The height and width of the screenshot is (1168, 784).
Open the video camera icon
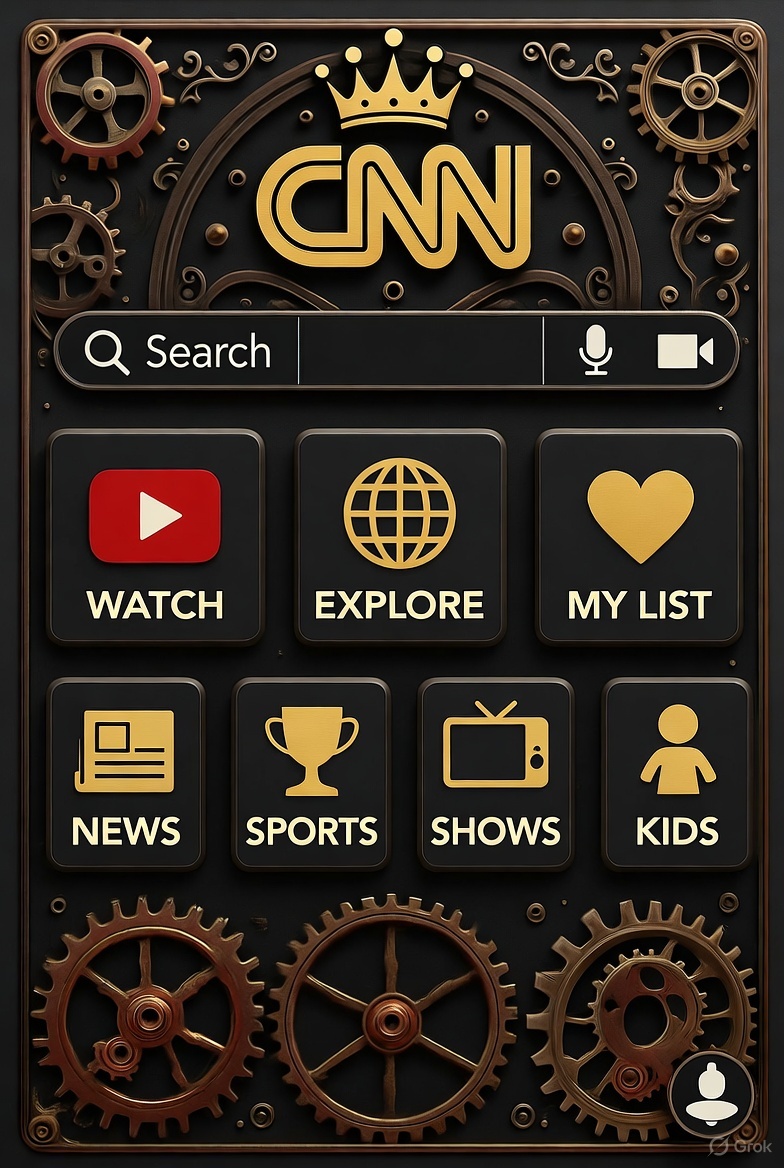tap(685, 351)
